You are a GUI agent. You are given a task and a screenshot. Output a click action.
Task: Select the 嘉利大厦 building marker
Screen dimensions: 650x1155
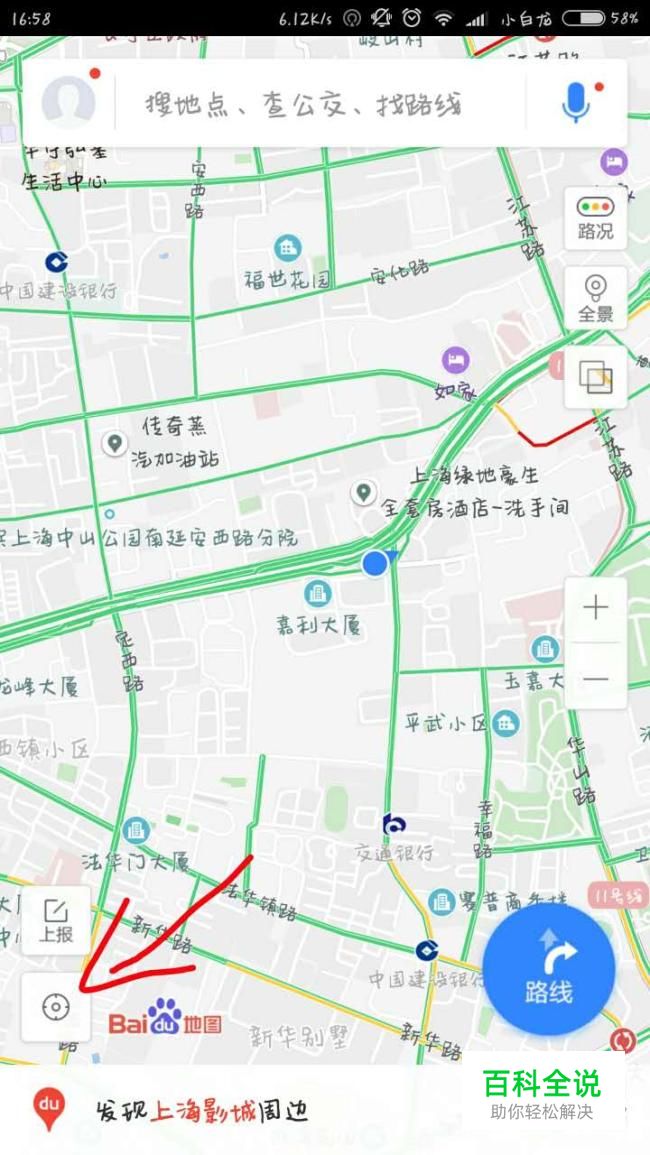[x=318, y=594]
